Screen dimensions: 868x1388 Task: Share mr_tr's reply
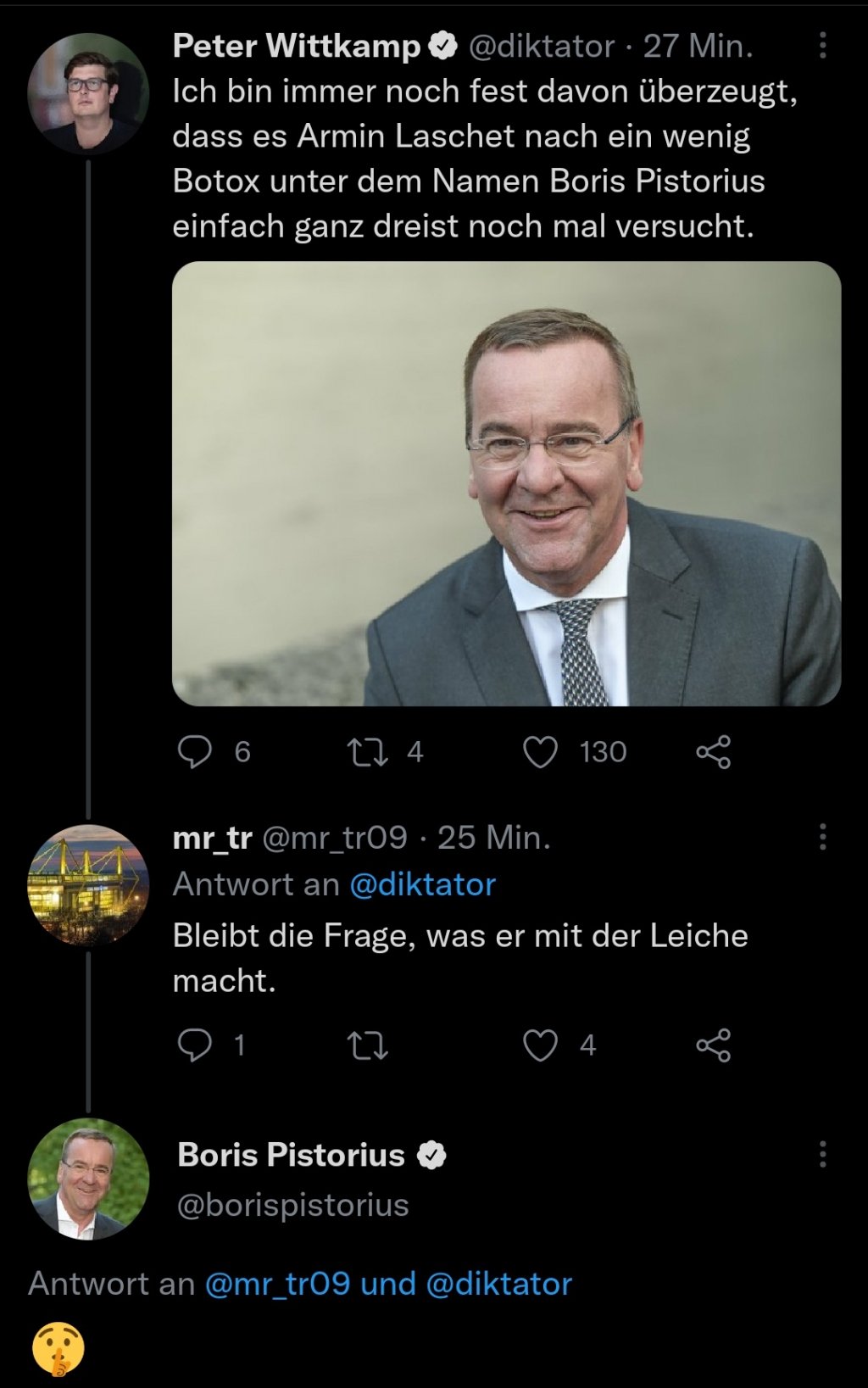tap(713, 1045)
